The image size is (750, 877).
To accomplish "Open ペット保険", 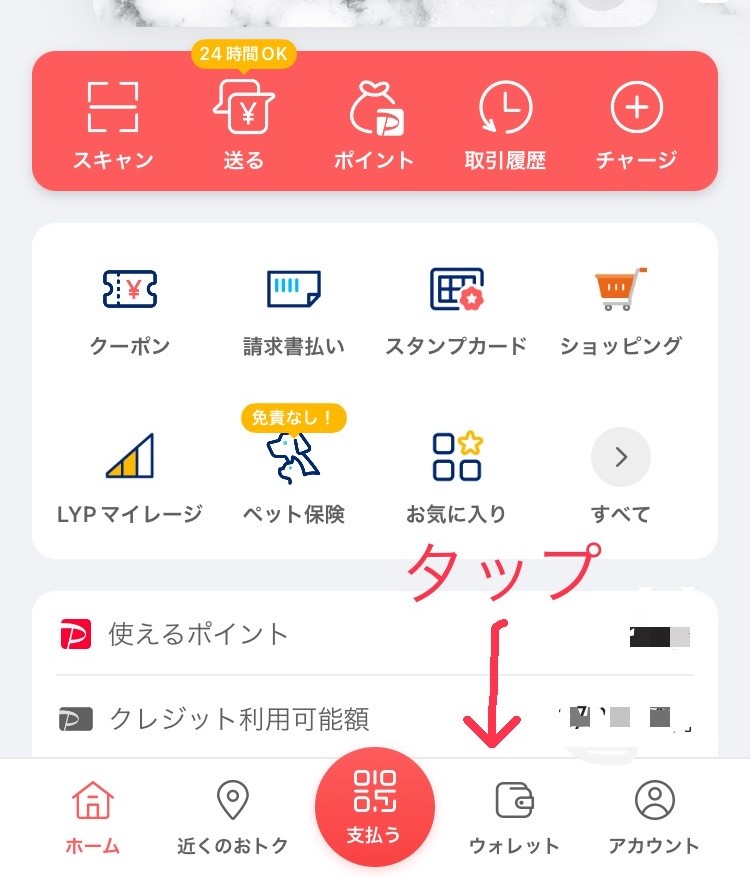I will [293, 478].
